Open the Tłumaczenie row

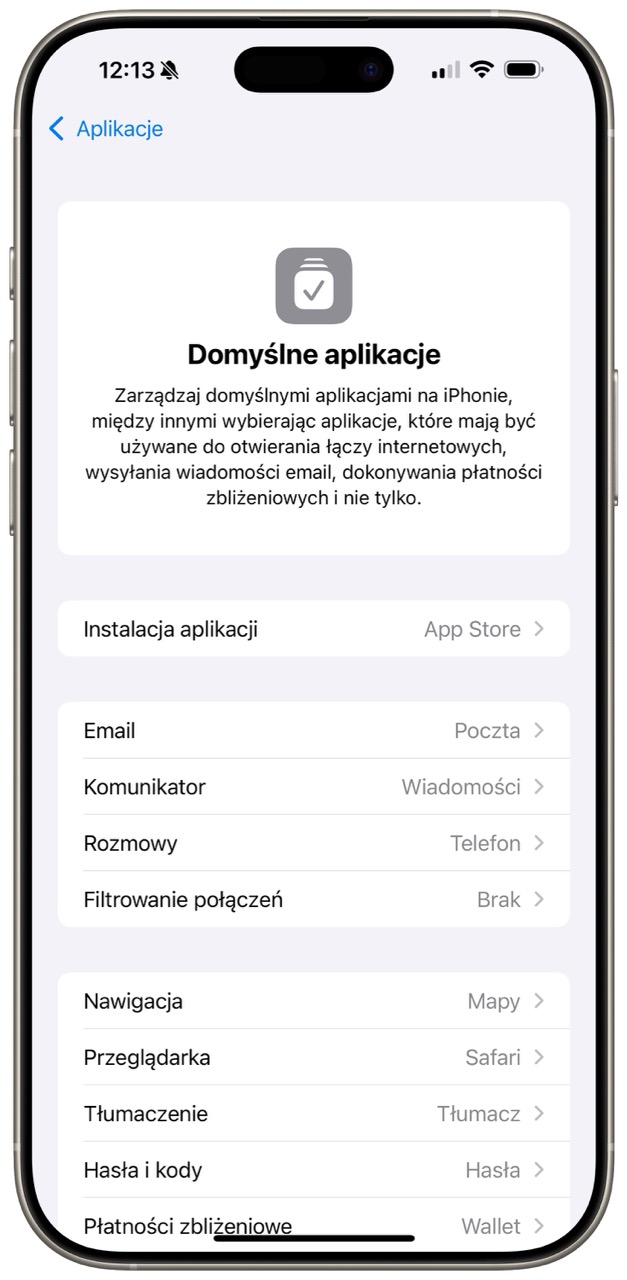314,1113
